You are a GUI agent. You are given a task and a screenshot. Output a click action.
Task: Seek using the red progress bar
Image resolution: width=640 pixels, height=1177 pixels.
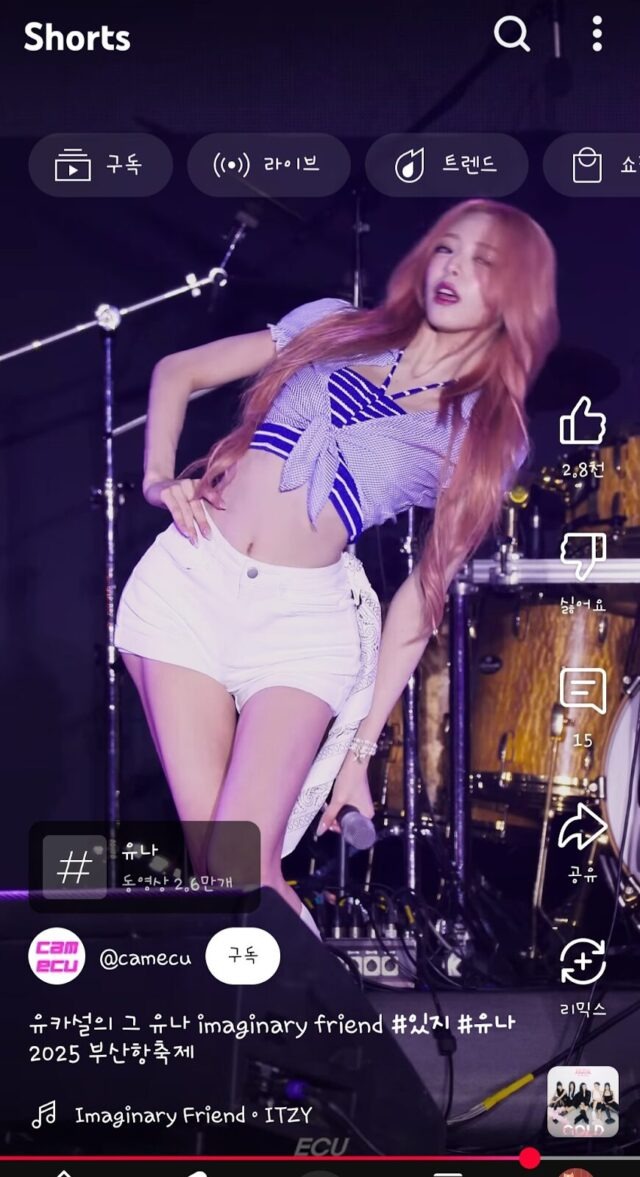click(x=300, y=1159)
